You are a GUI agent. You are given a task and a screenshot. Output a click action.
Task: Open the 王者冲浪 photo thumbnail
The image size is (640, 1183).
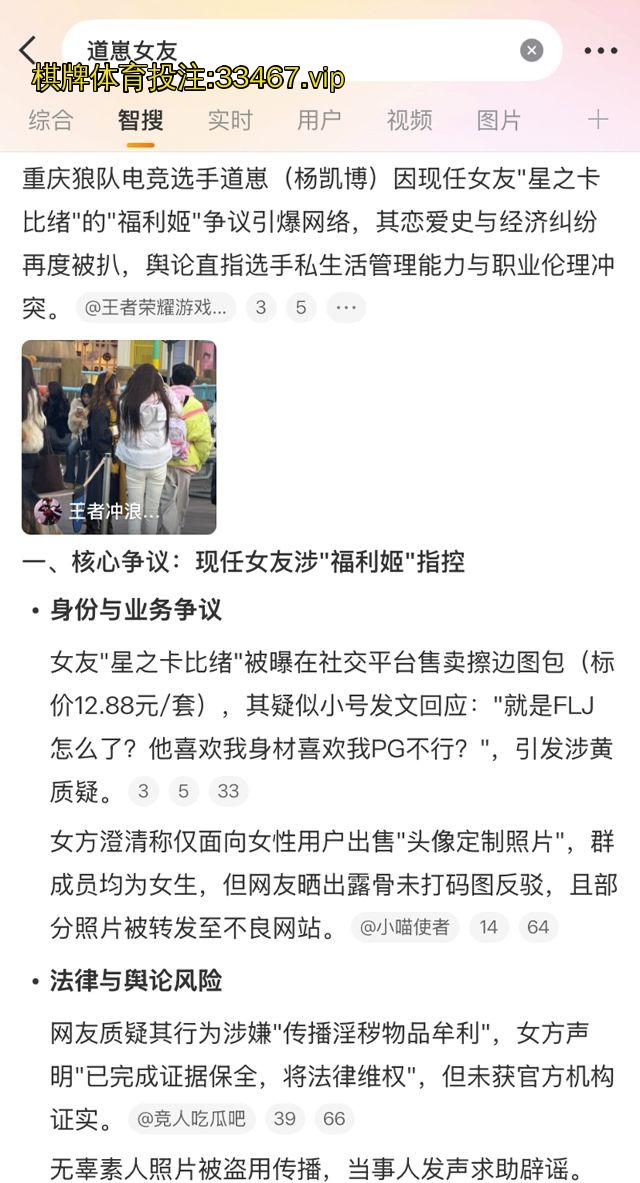(119, 437)
